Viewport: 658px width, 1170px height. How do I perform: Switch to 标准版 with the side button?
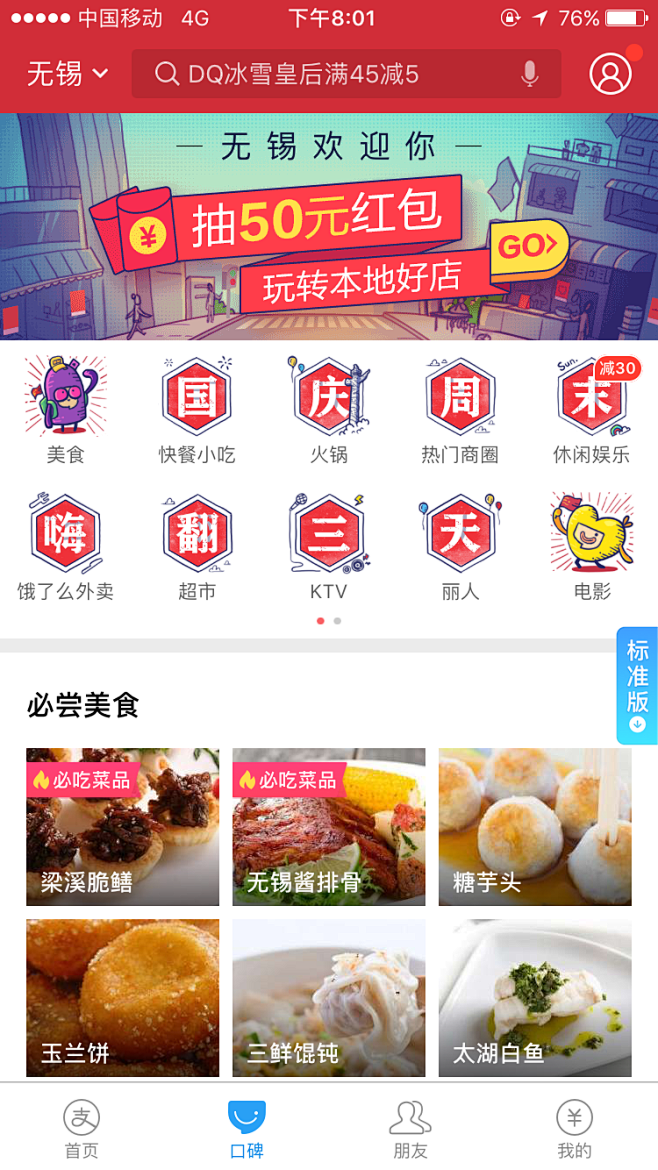638,685
